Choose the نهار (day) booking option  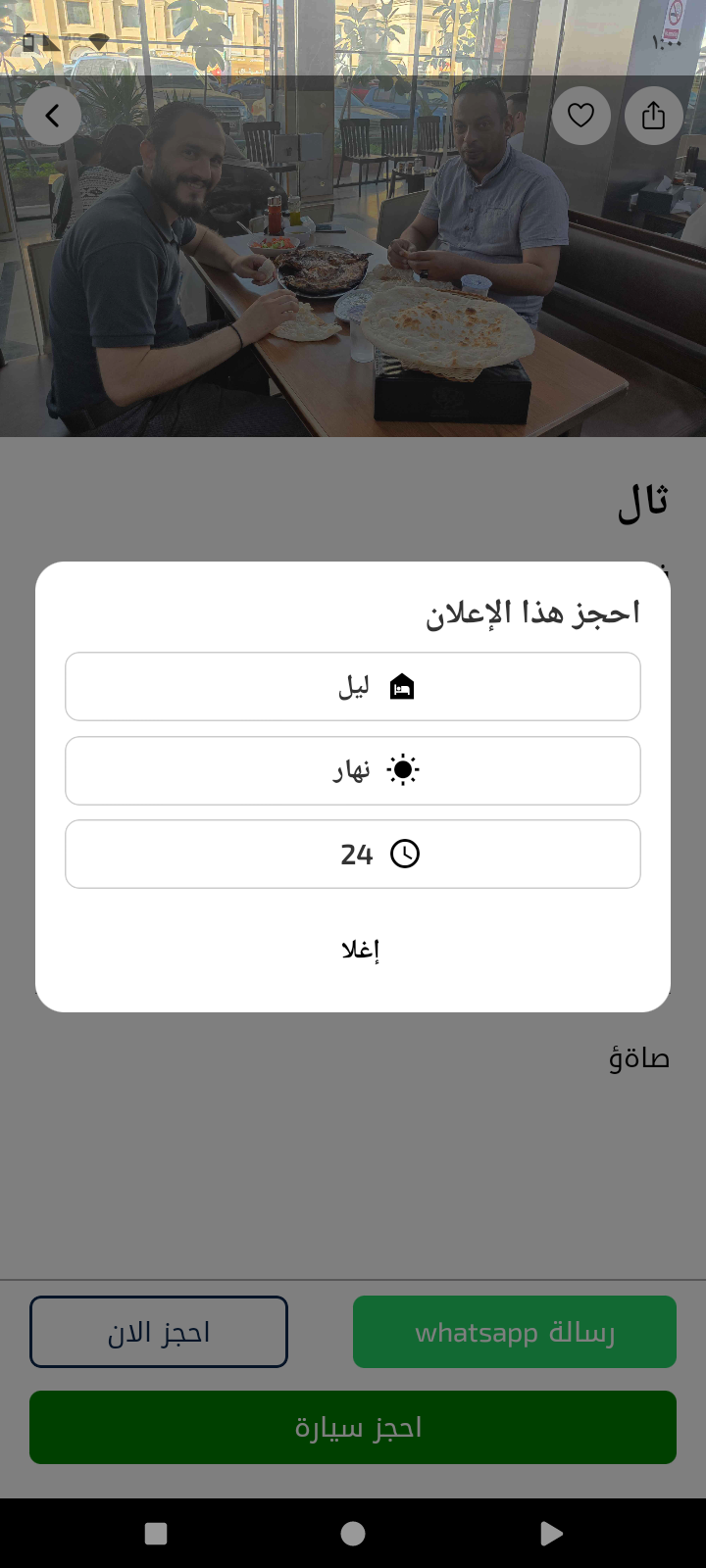(x=353, y=771)
